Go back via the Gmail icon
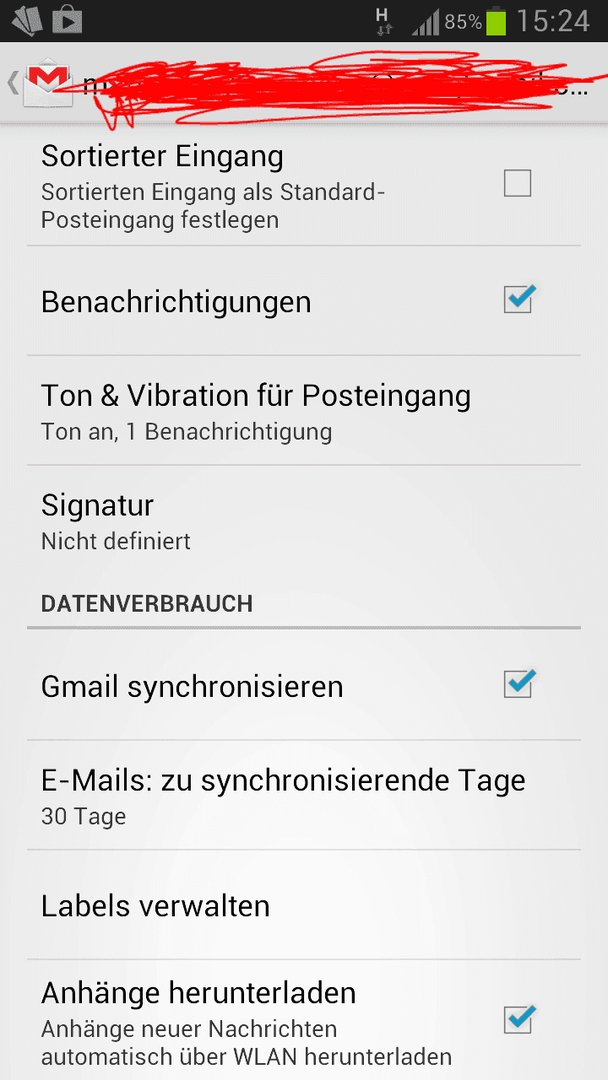The width and height of the screenshot is (608, 1080). point(40,83)
